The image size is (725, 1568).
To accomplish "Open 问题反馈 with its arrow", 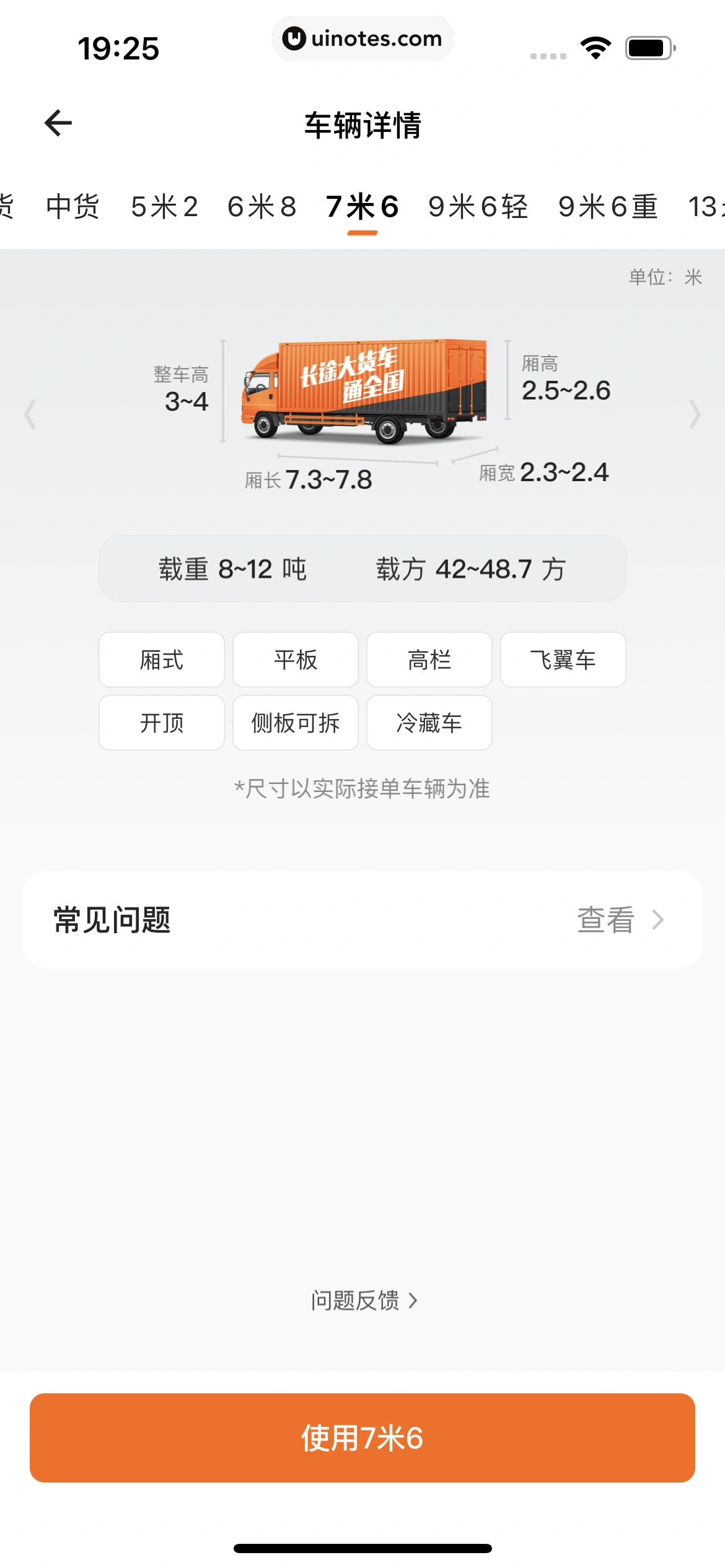I will [362, 1300].
